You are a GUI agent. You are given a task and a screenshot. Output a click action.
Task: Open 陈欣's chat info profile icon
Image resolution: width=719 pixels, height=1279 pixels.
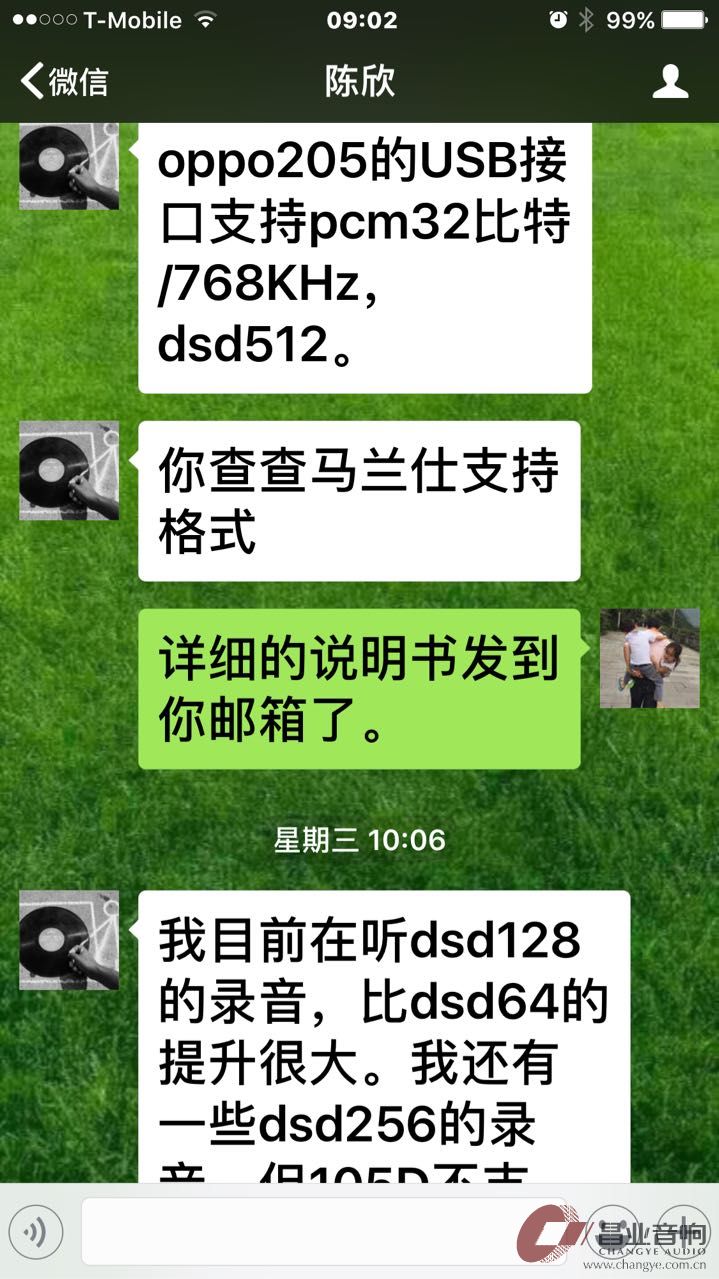670,81
